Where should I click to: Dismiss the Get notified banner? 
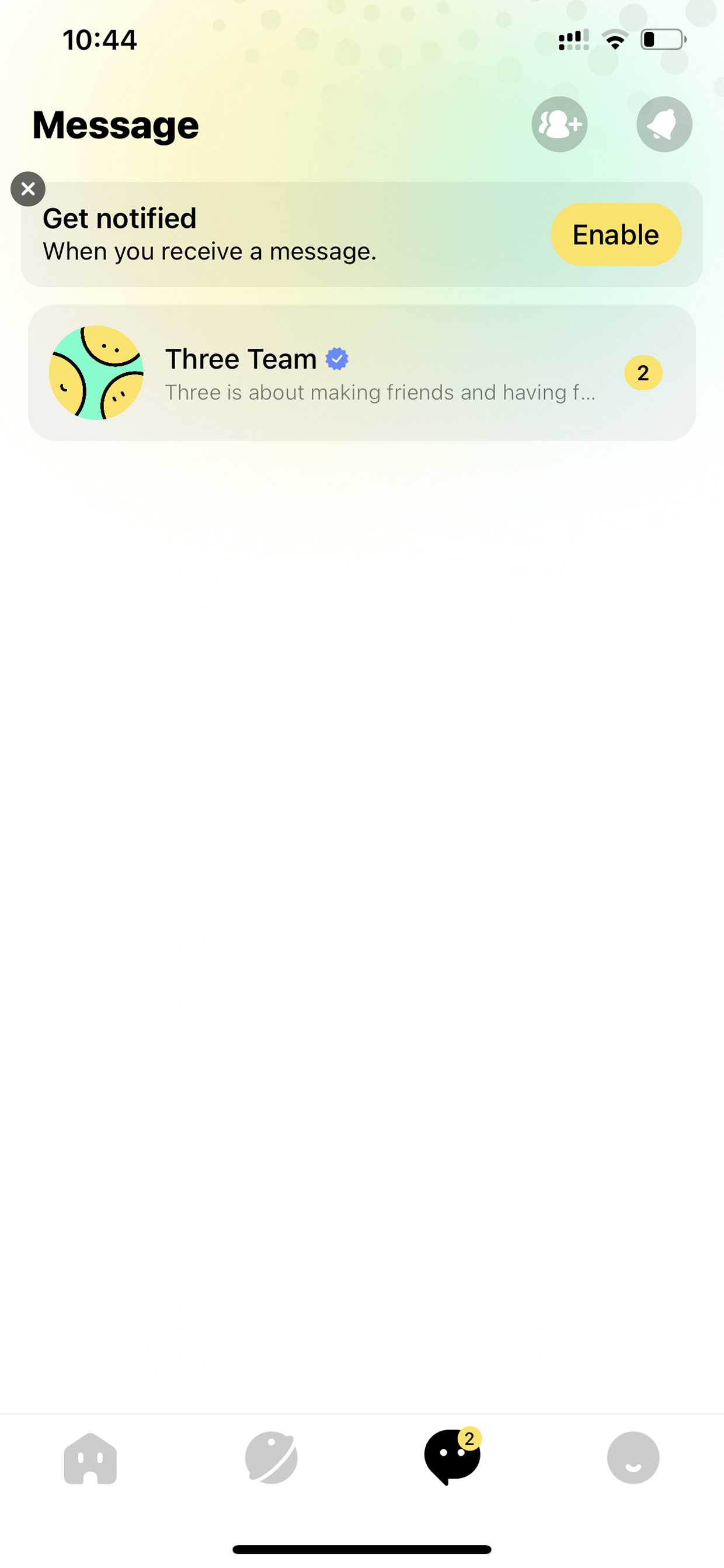[28, 189]
